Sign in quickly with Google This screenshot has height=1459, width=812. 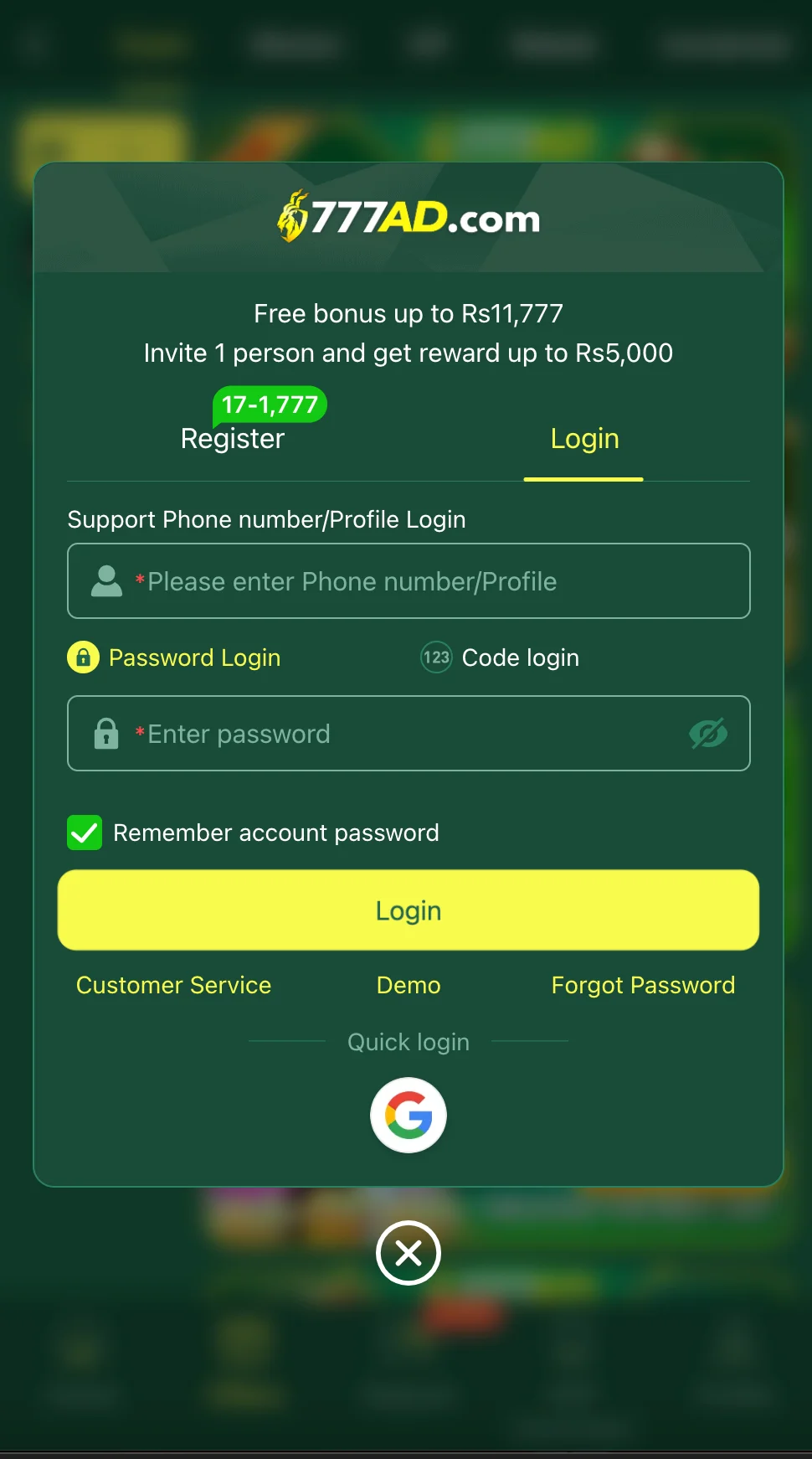tap(409, 1115)
